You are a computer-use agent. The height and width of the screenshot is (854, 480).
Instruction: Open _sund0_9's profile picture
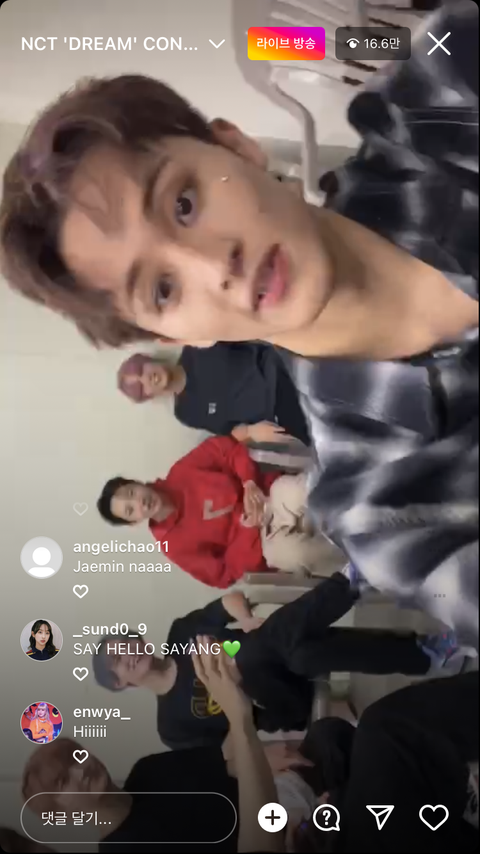click(41, 640)
